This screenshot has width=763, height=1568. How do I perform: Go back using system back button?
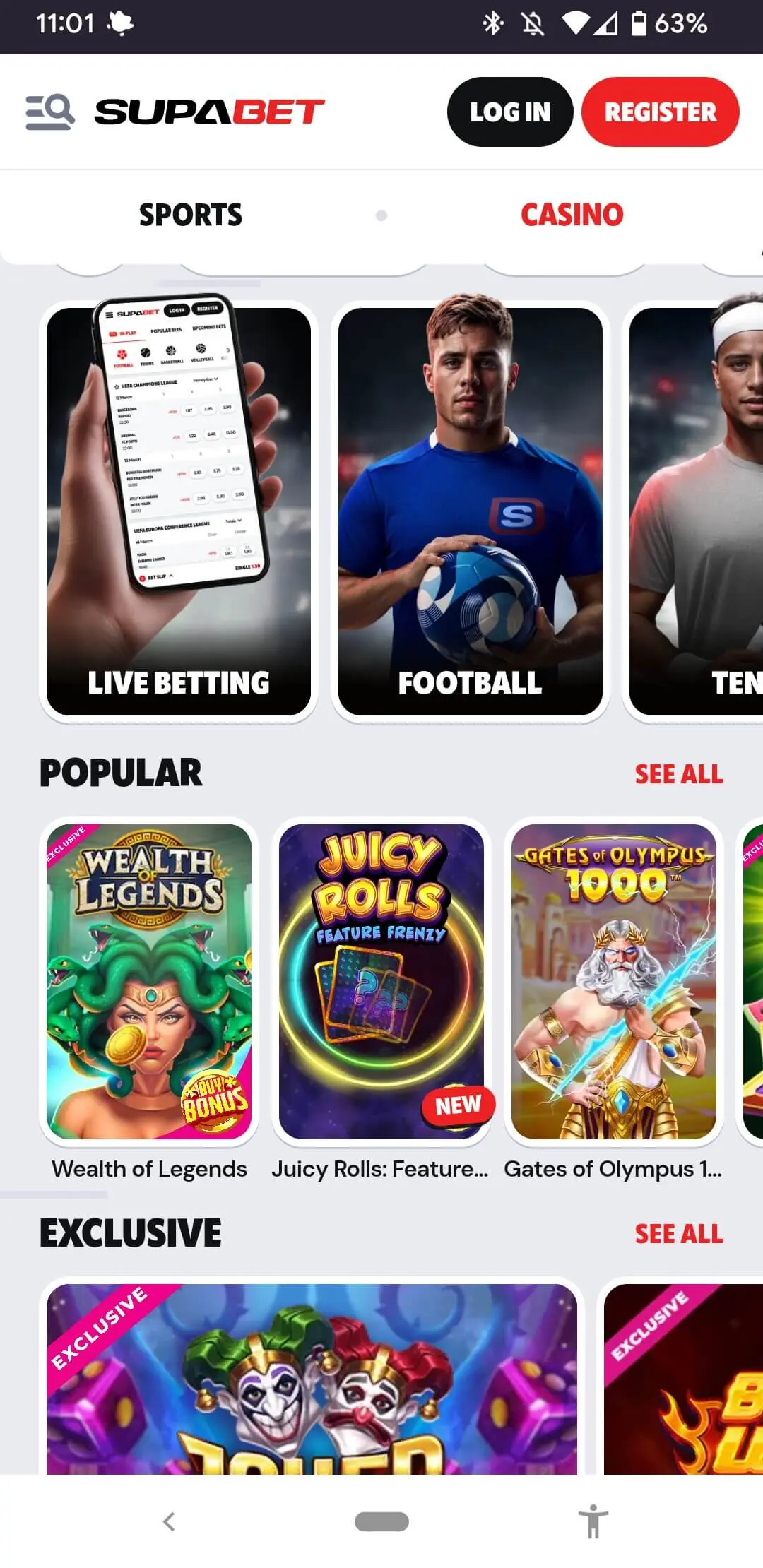[x=169, y=1521]
